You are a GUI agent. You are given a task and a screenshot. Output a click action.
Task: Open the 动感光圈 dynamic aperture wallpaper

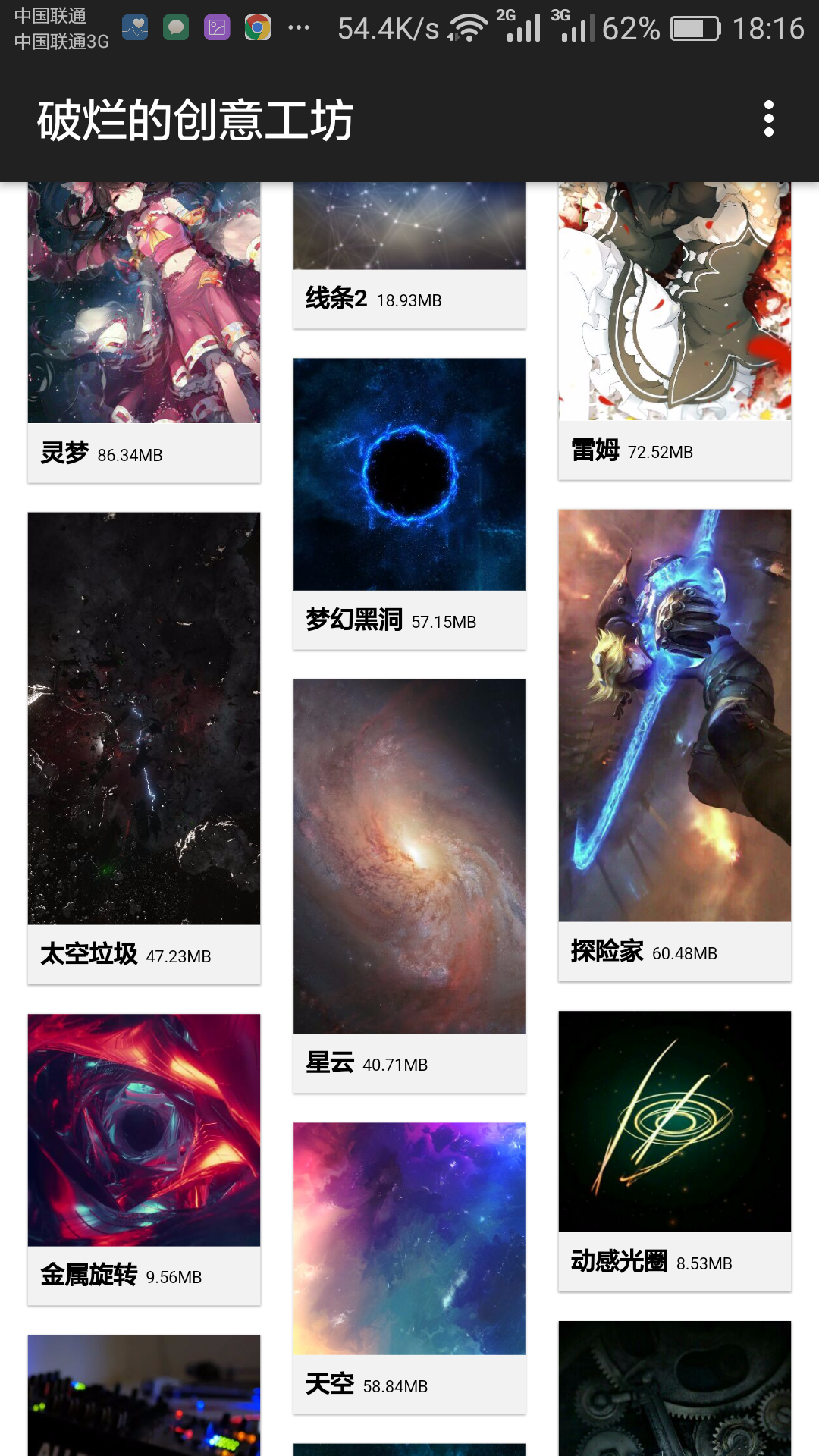click(x=675, y=1122)
